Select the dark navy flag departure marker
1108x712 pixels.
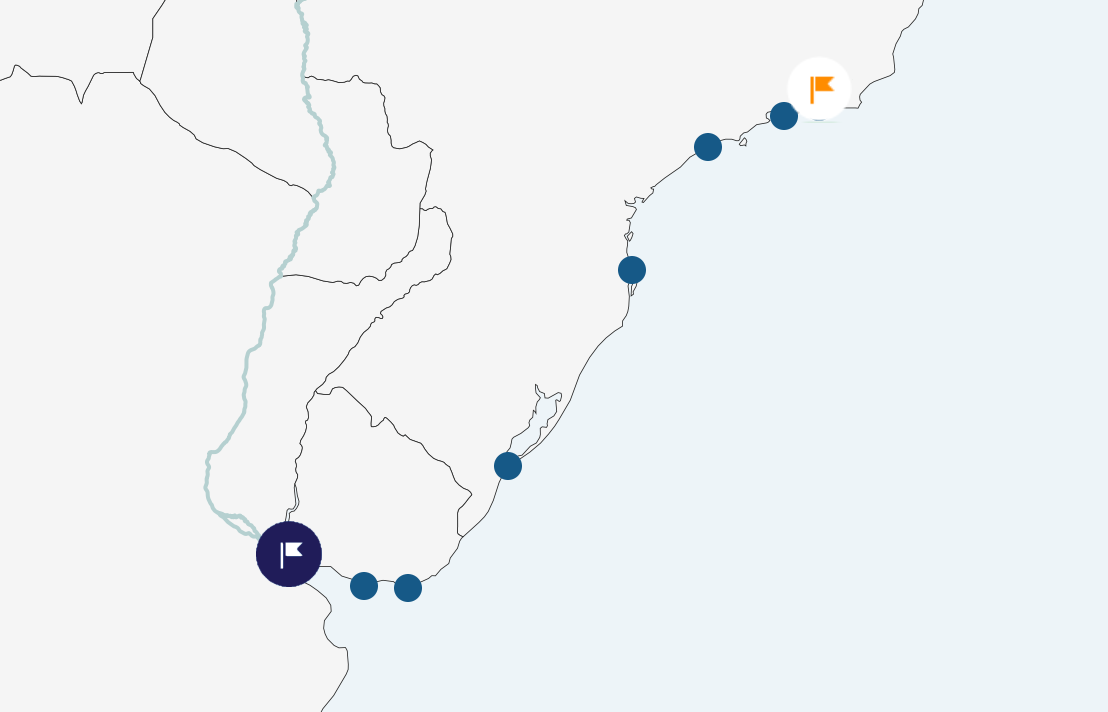pos(289,554)
